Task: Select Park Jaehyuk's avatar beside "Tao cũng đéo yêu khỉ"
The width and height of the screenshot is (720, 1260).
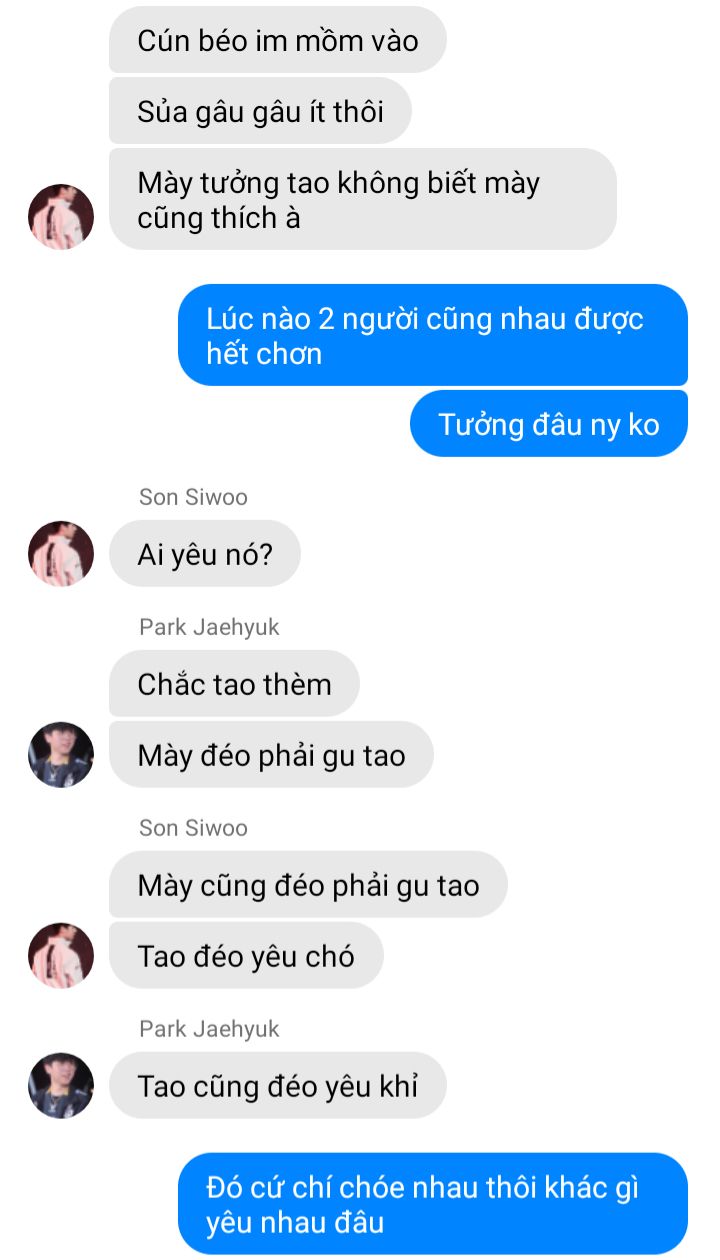Action: (x=61, y=1085)
